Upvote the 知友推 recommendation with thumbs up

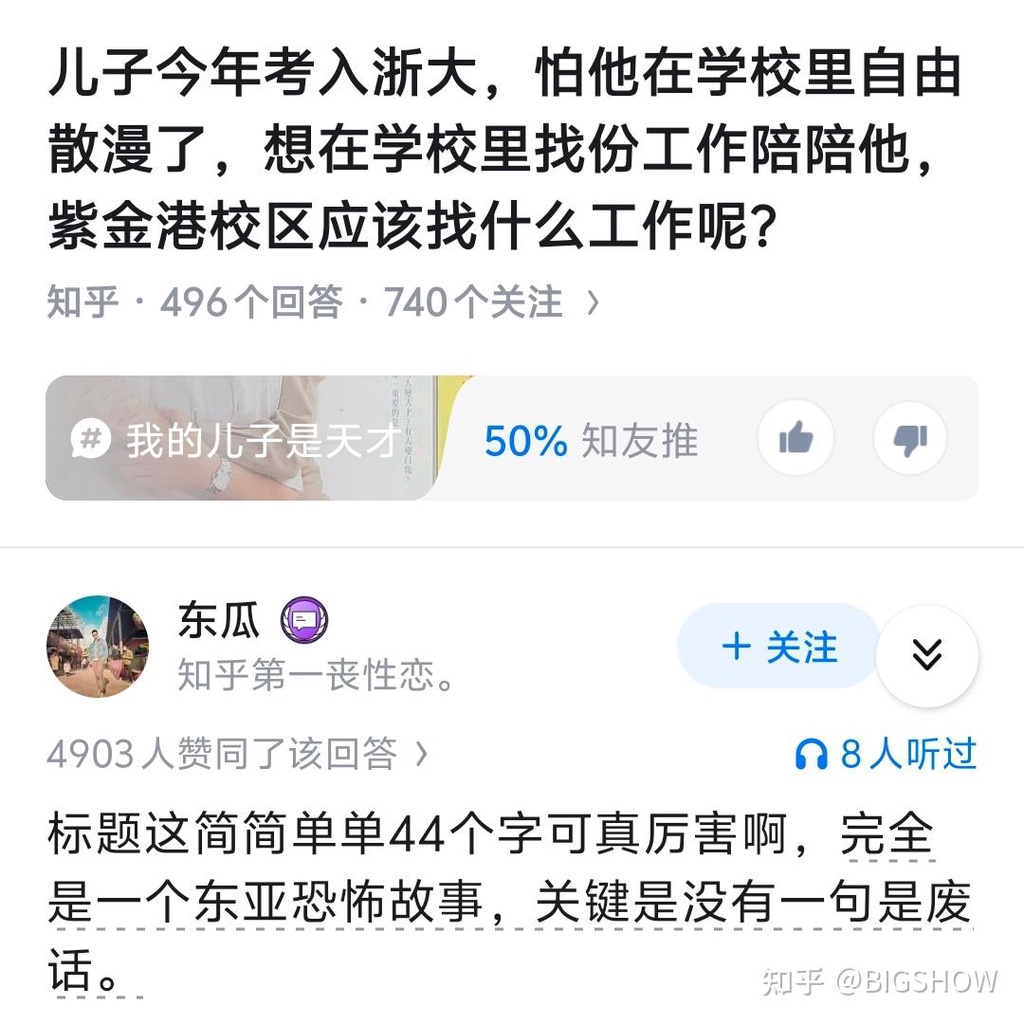pyautogui.click(x=795, y=439)
